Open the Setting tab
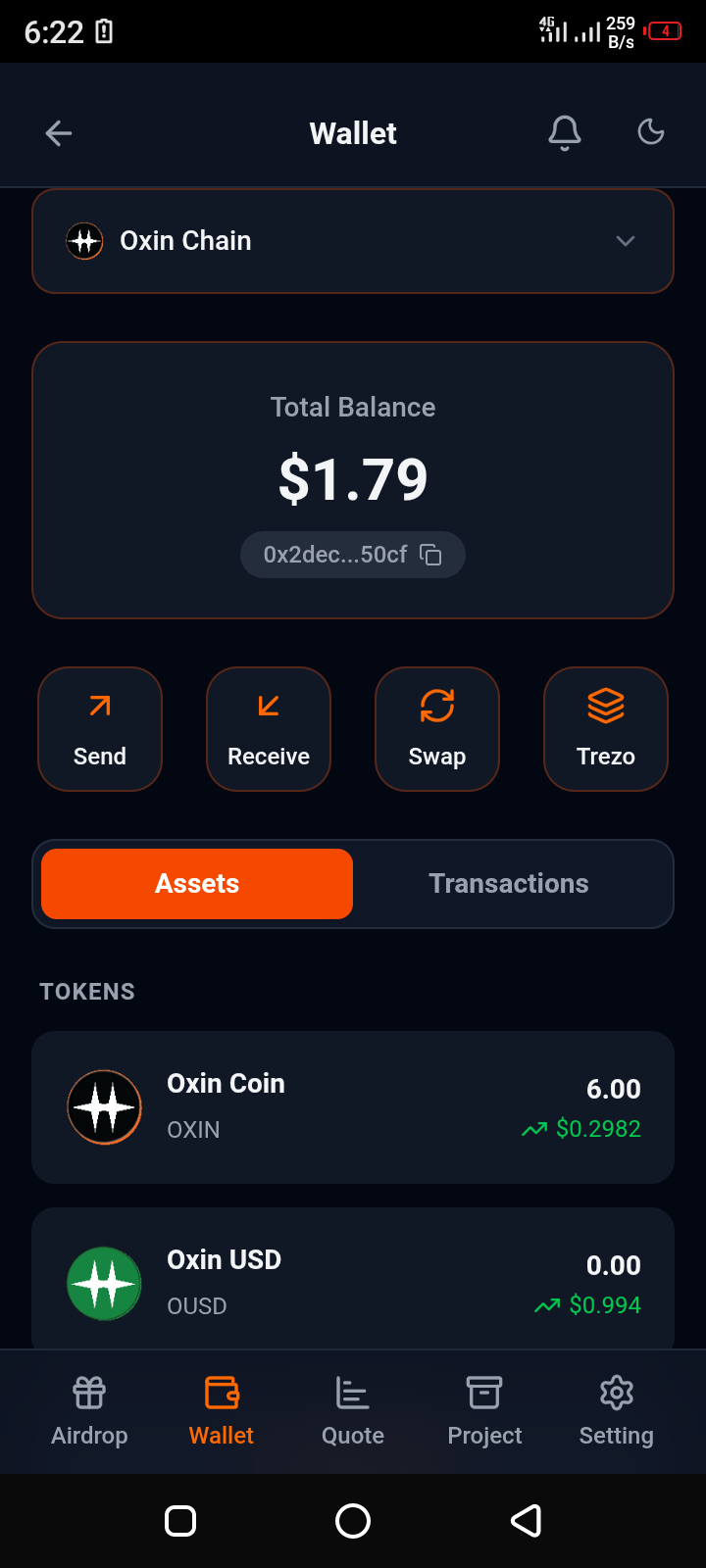Screen dimensions: 706x1568 click(616, 1411)
